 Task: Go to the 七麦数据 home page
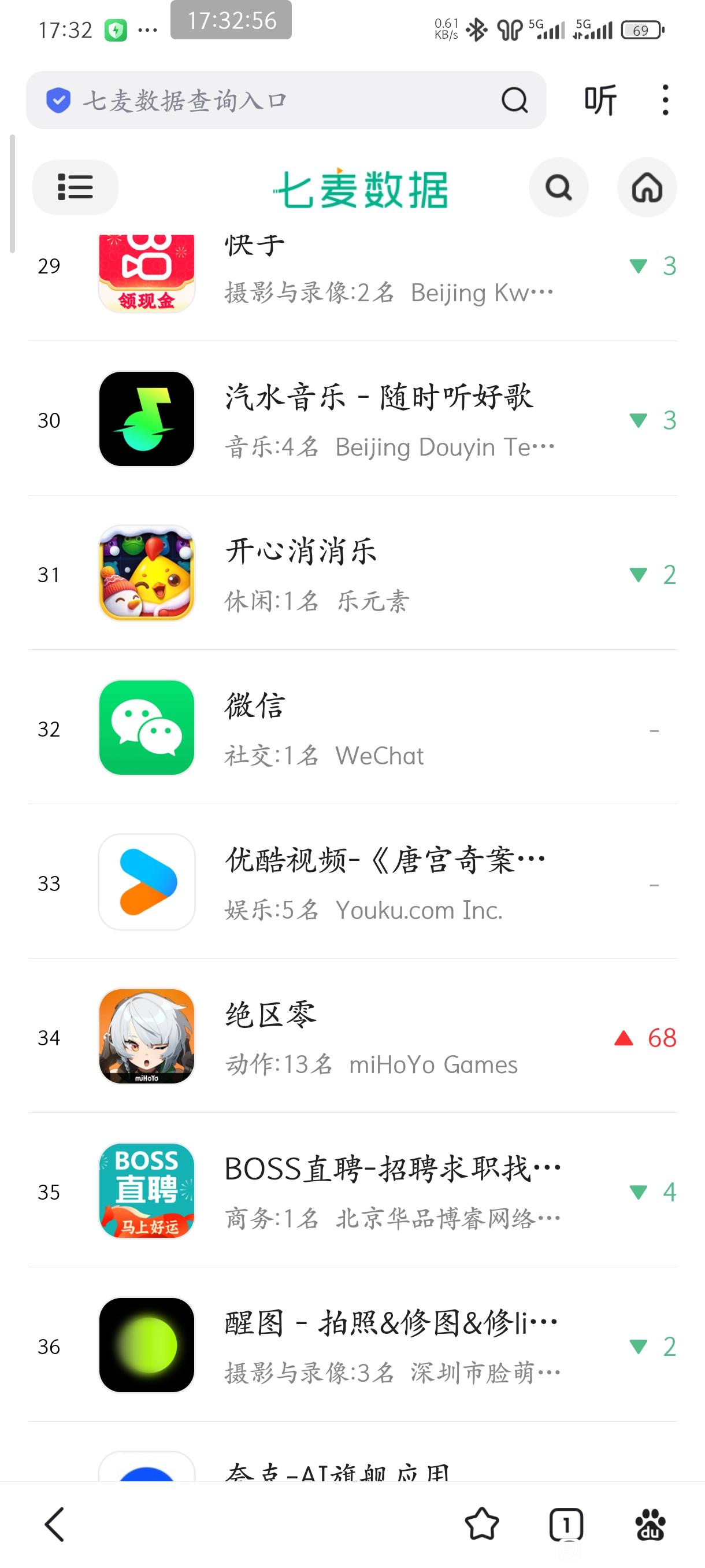[647, 187]
